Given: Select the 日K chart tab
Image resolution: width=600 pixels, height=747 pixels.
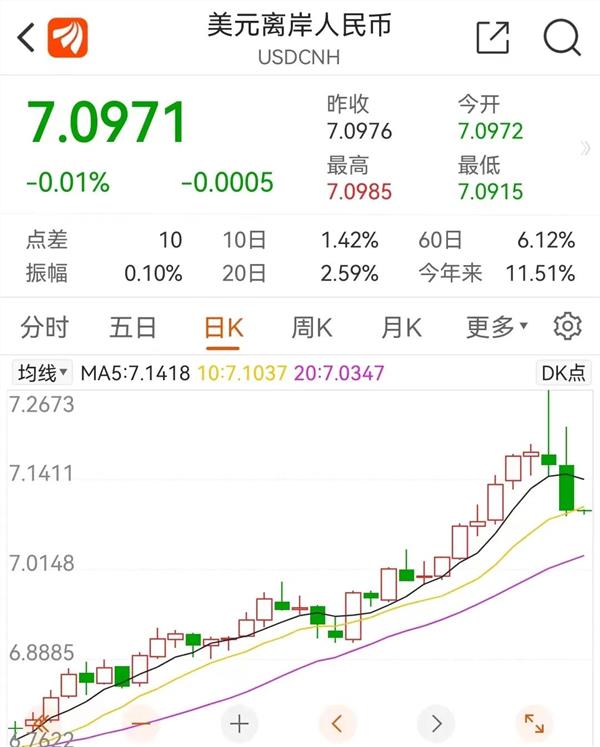Looking at the screenshot, I should (x=222, y=327).
